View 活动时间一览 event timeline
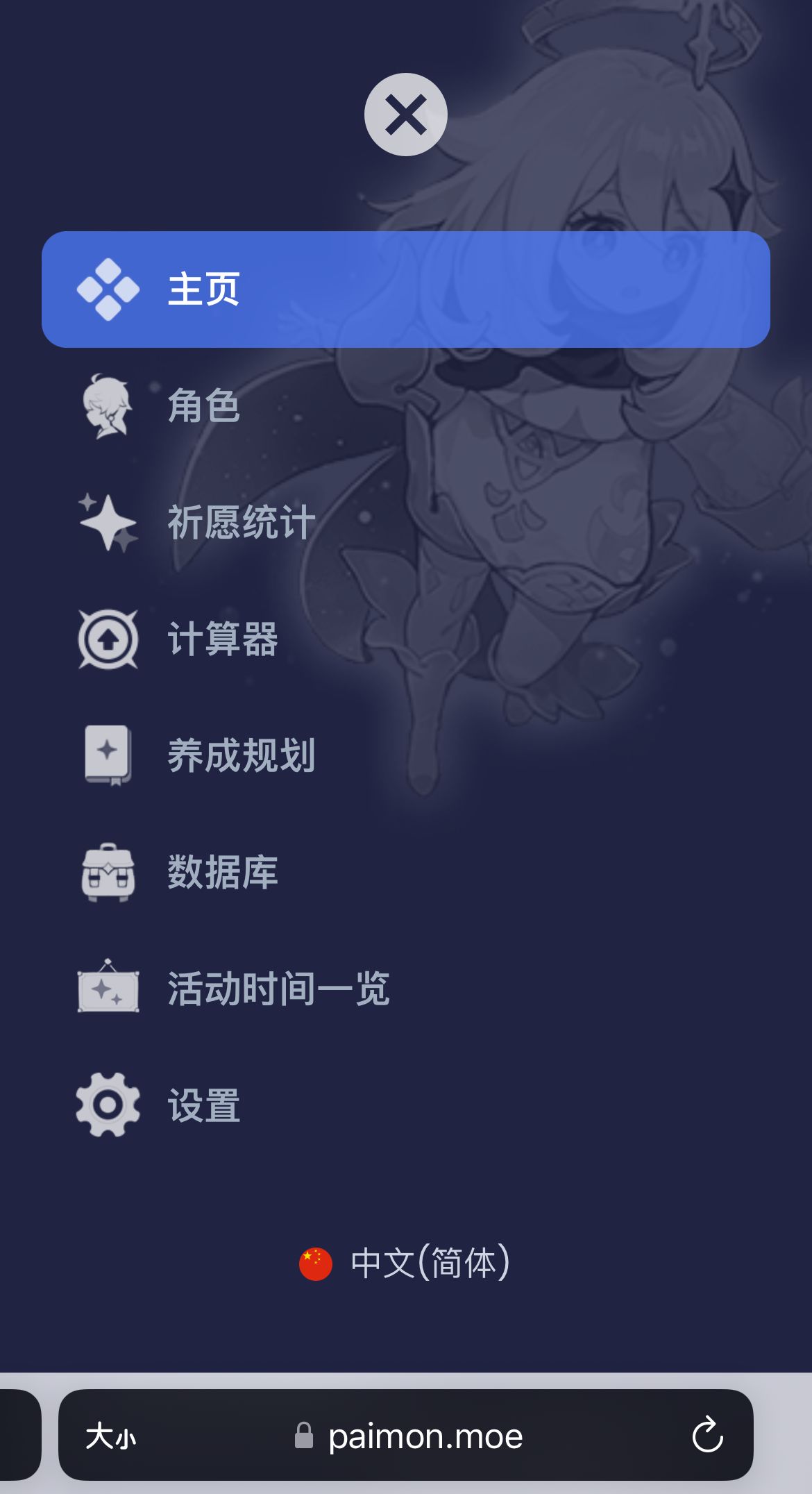The image size is (812, 1494). point(278,989)
